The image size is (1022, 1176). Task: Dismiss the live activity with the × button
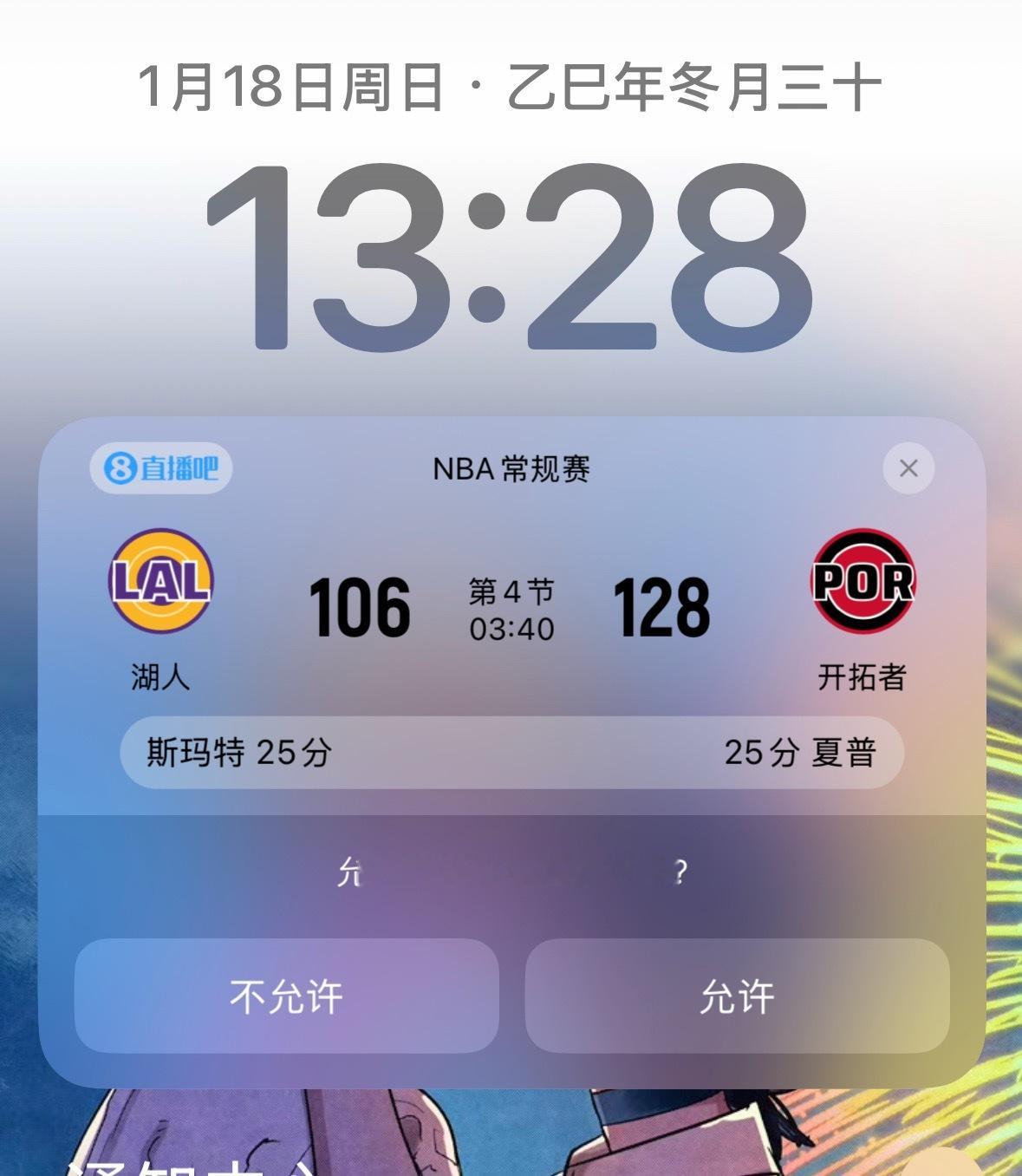[908, 467]
